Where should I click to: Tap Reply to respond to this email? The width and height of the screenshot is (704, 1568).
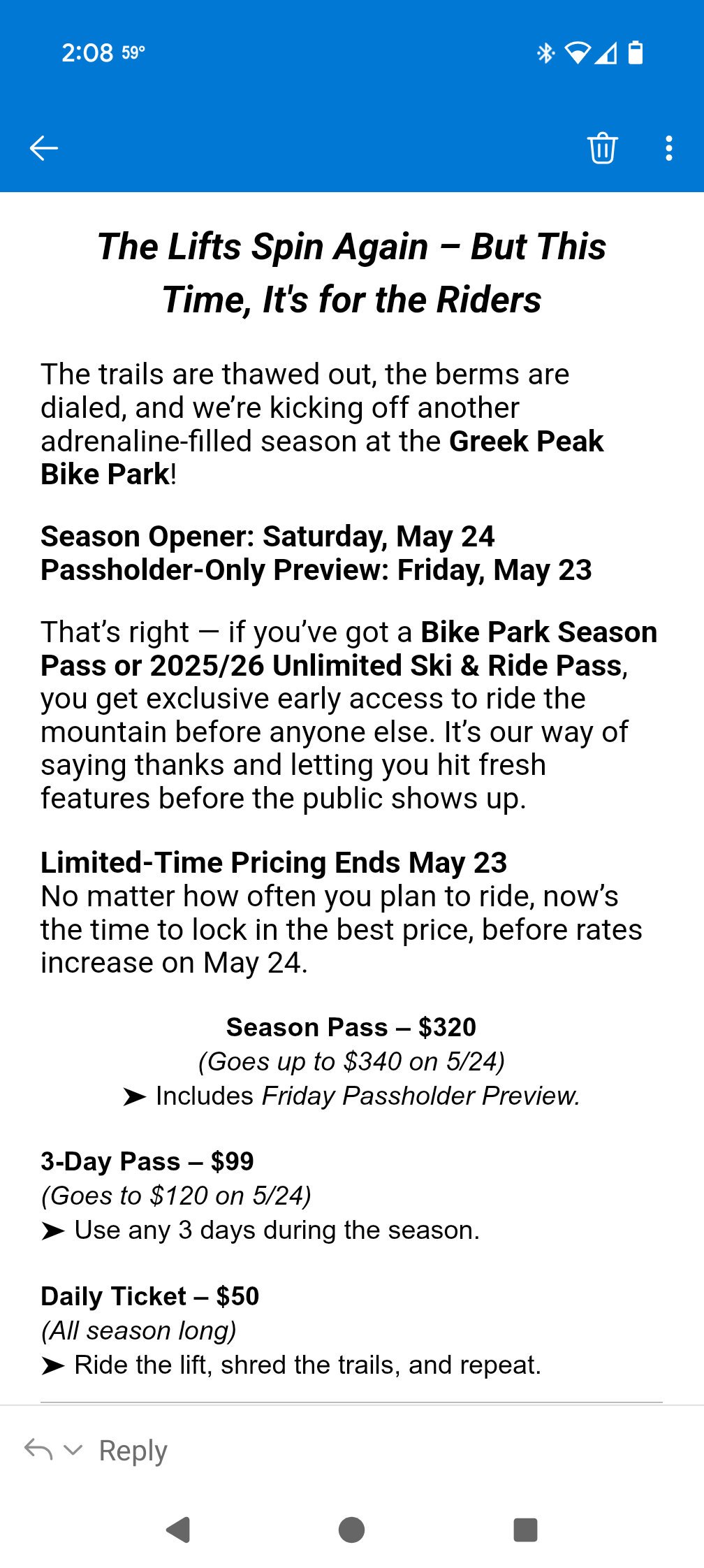pos(133,1451)
